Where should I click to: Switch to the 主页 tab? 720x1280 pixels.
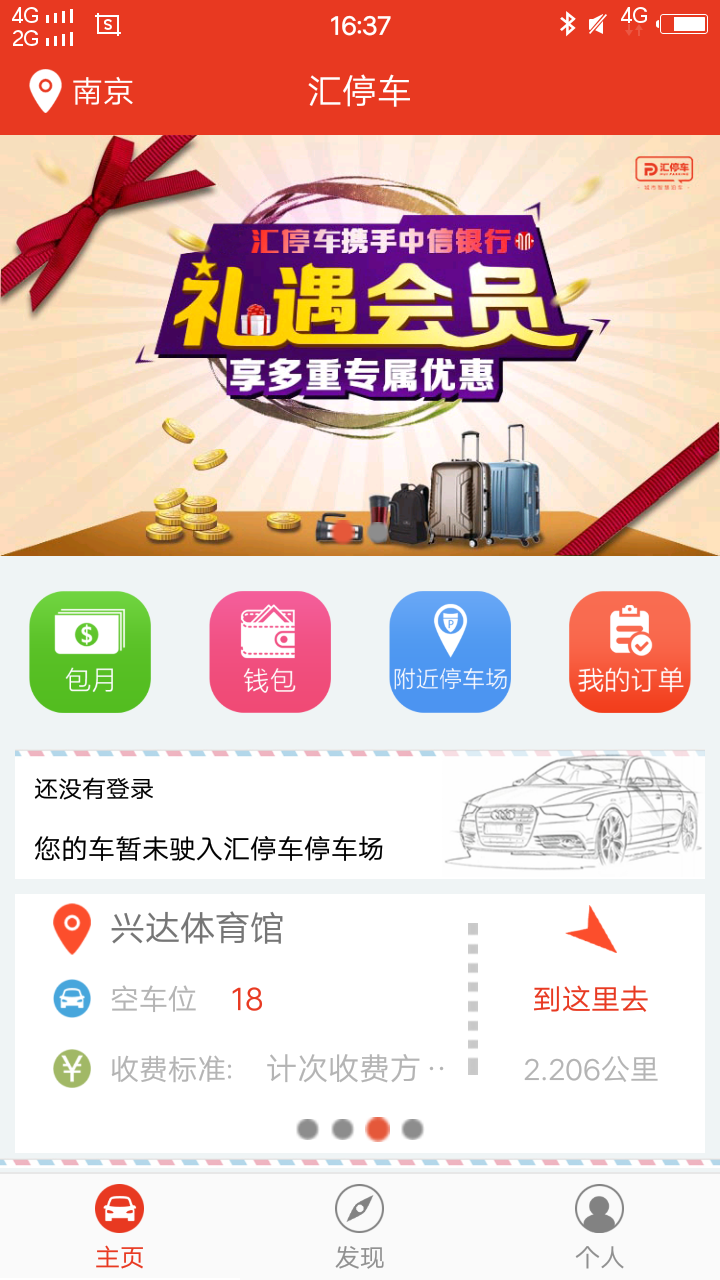(x=120, y=1226)
